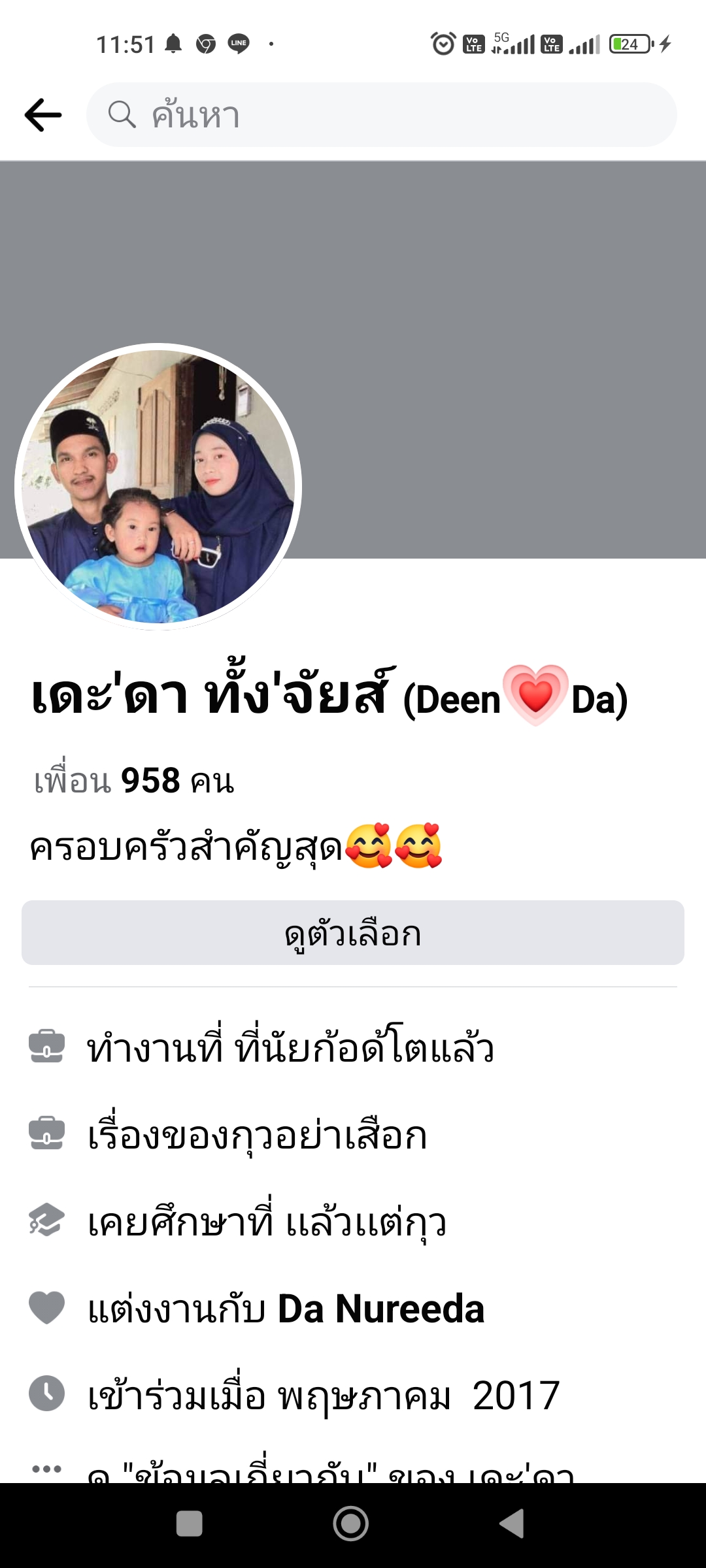Screen dimensions: 706x1568
Task: Open the profile picture
Action: pos(158,487)
